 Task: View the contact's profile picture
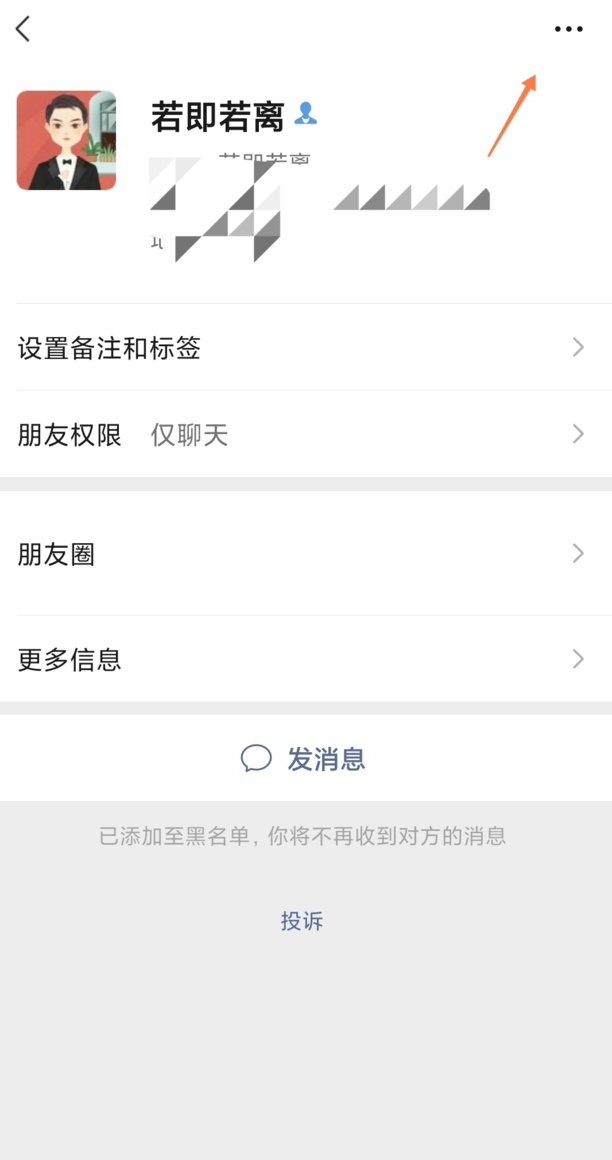pyautogui.click(x=66, y=141)
